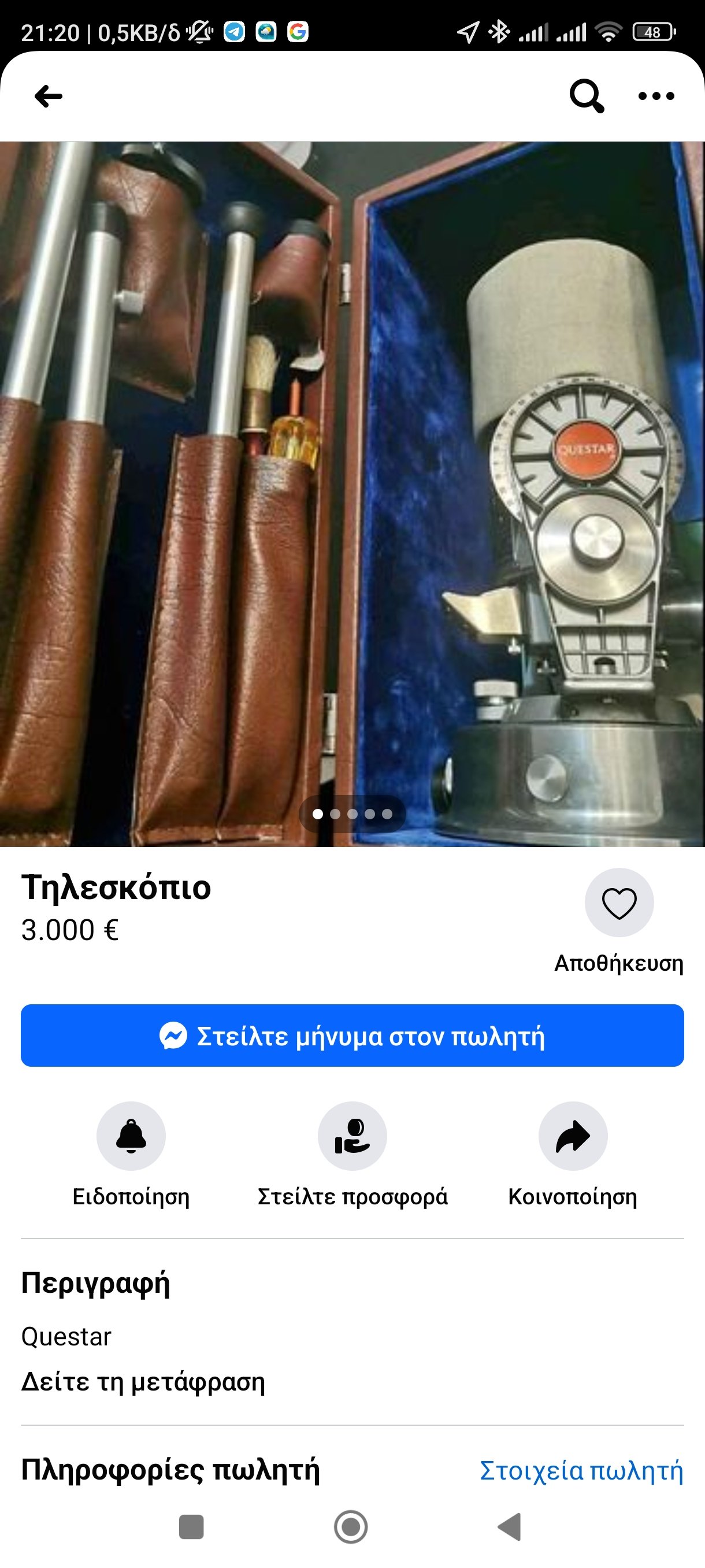Go back using the top-left arrow

click(49, 96)
